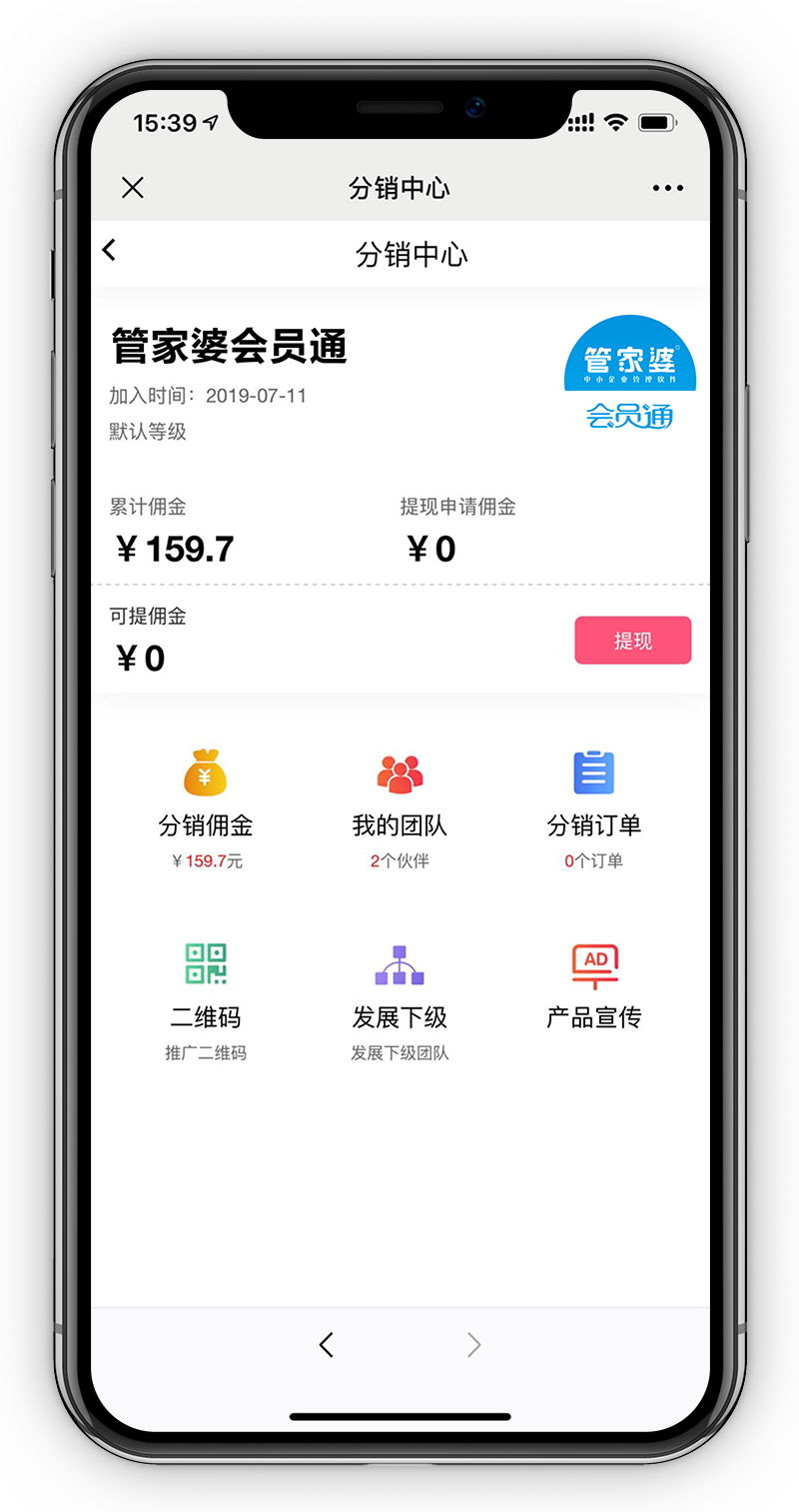Navigate back with the bottom browser arrow

(x=326, y=1345)
